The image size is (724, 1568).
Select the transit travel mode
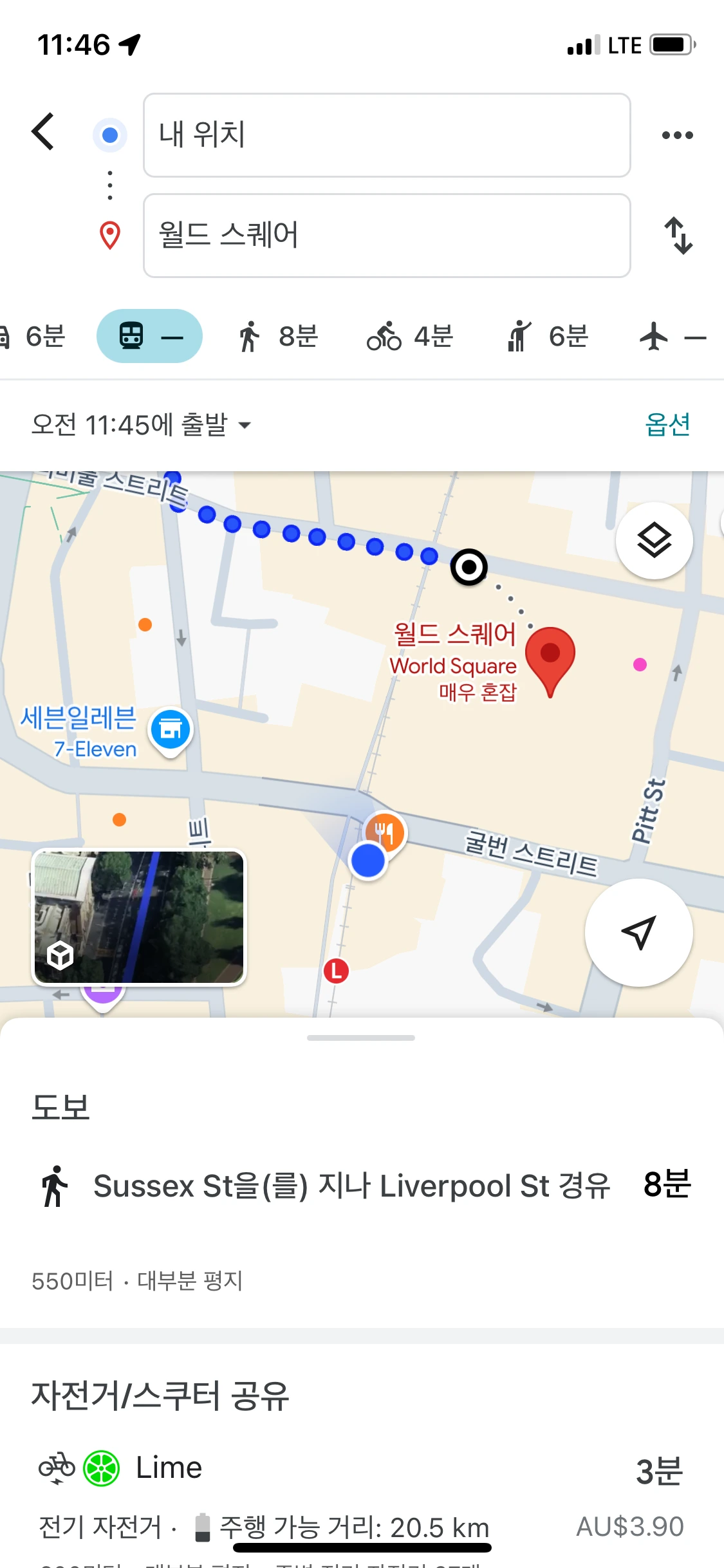pyautogui.click(x=149, y=337)
